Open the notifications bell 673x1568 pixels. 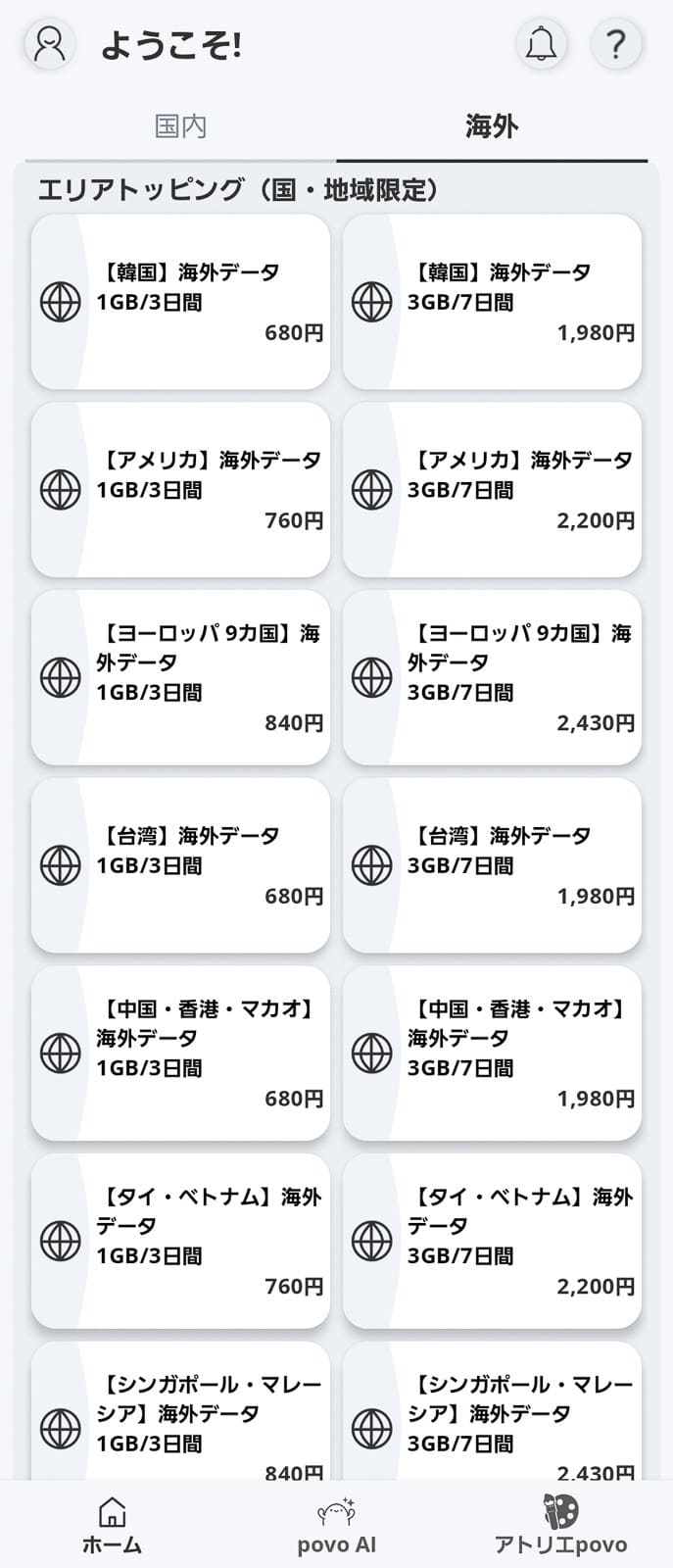point(541,44)
